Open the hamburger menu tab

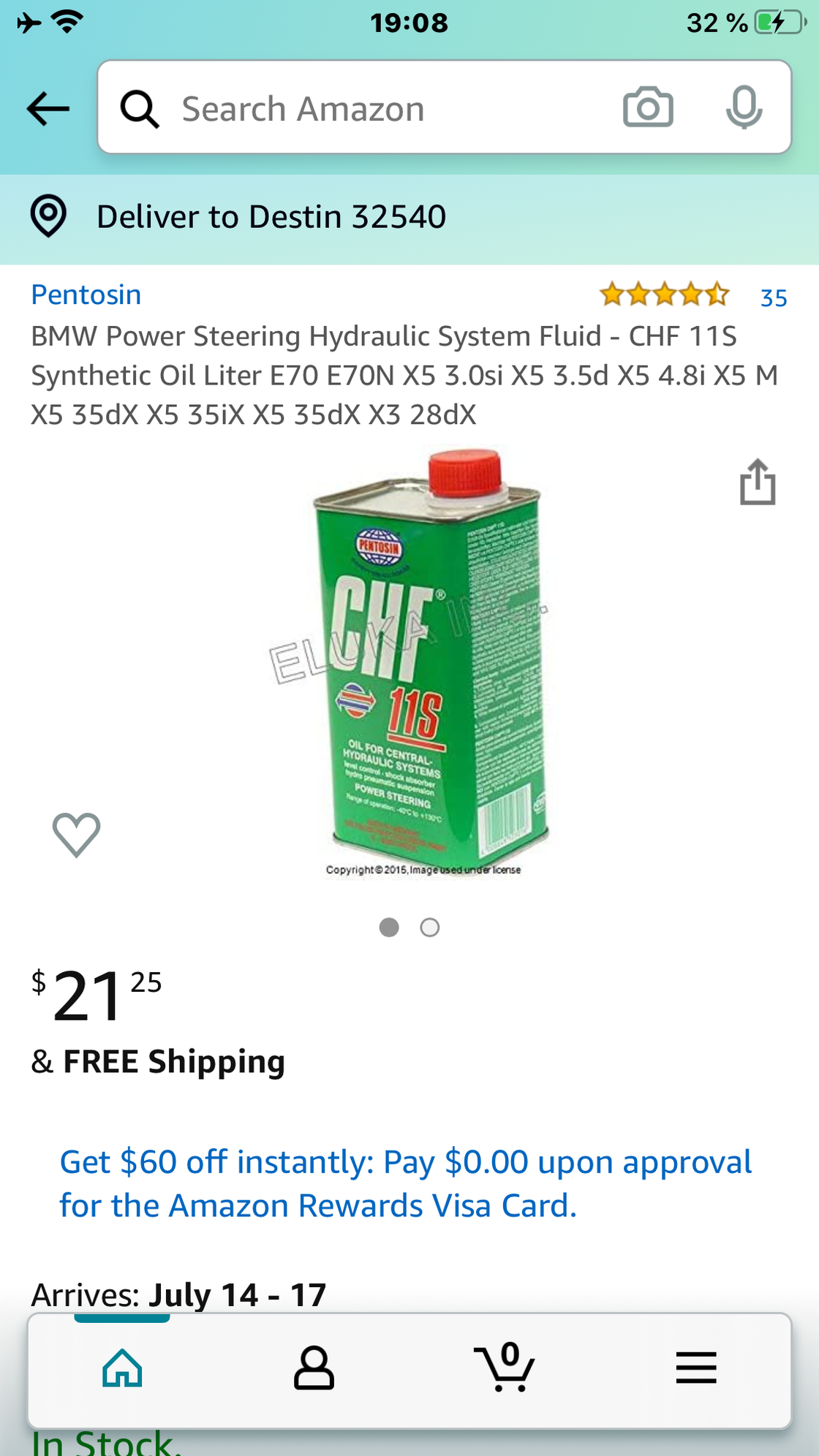click(x=696, y=1368)
